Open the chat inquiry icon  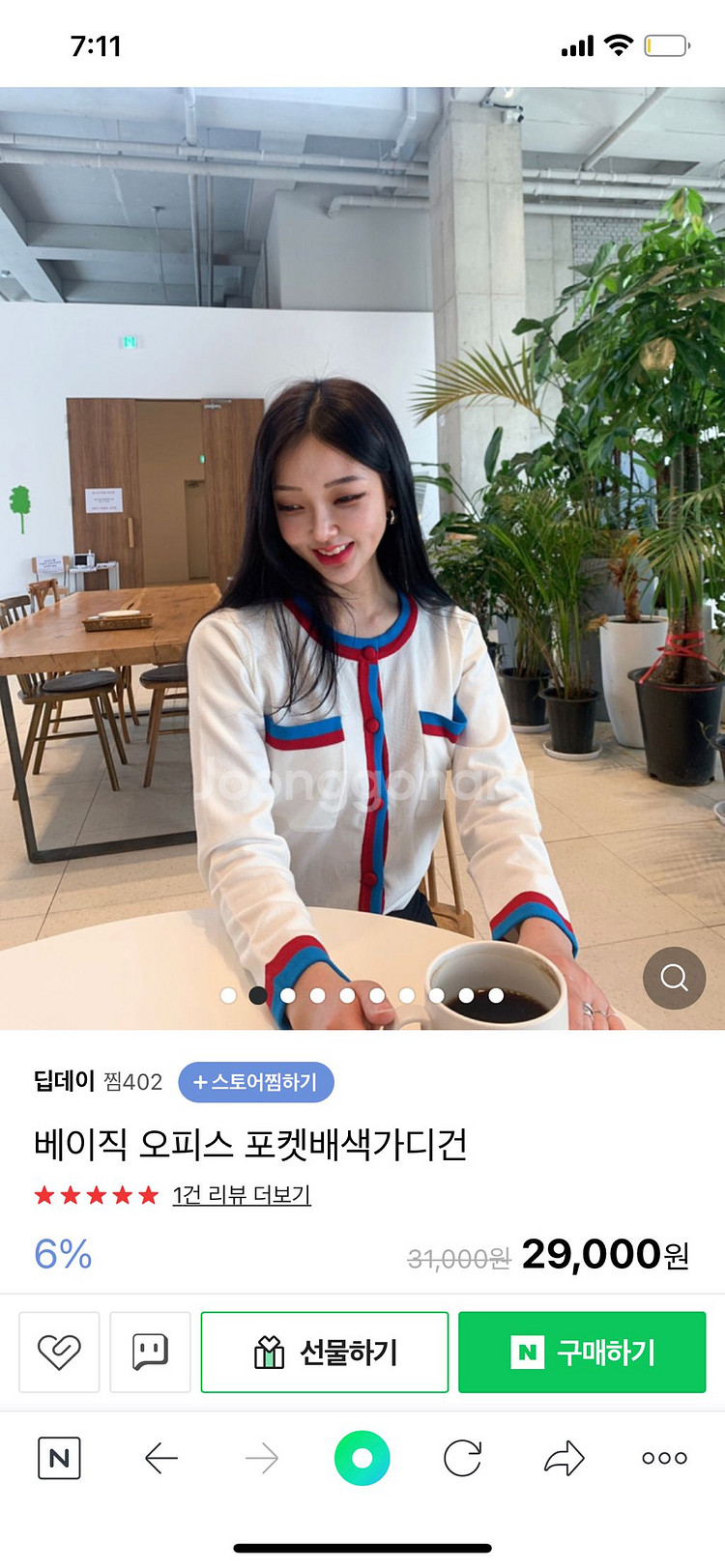(x=150, y=1352)
